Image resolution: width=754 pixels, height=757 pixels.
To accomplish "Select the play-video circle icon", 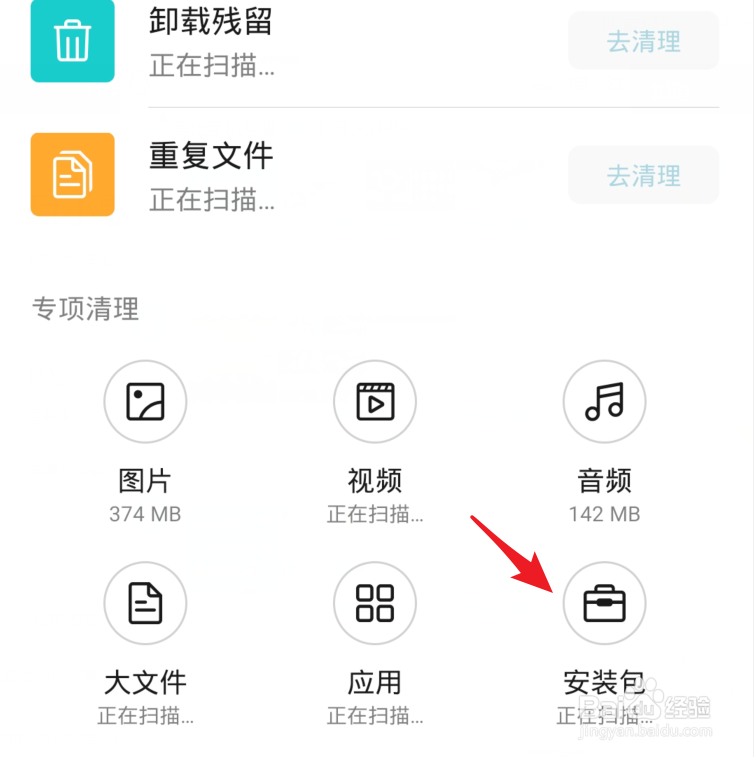I will coord(374,401).
